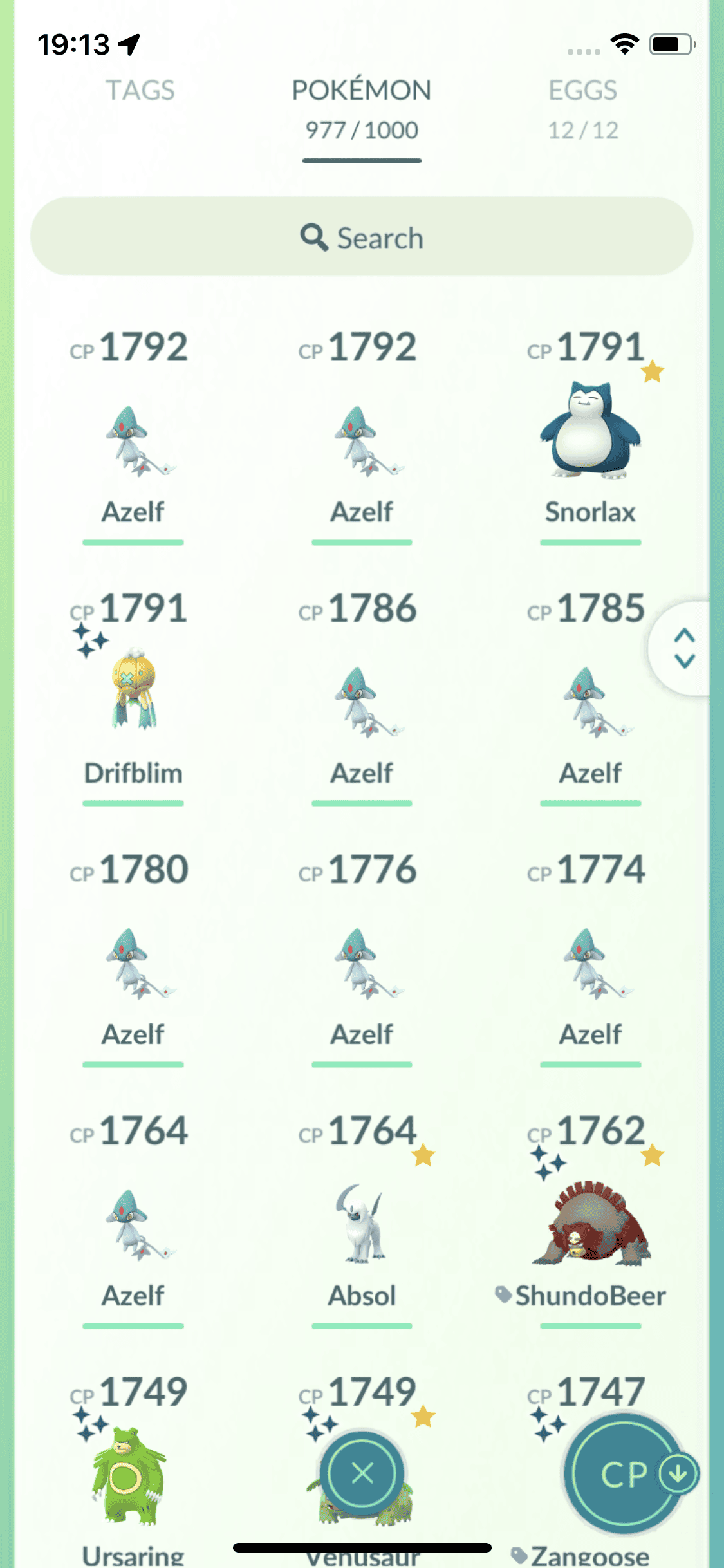Viewport: 724px width, 1568px height.
Task: Open the Absol with CP 1764
Action: (362, 1224)
